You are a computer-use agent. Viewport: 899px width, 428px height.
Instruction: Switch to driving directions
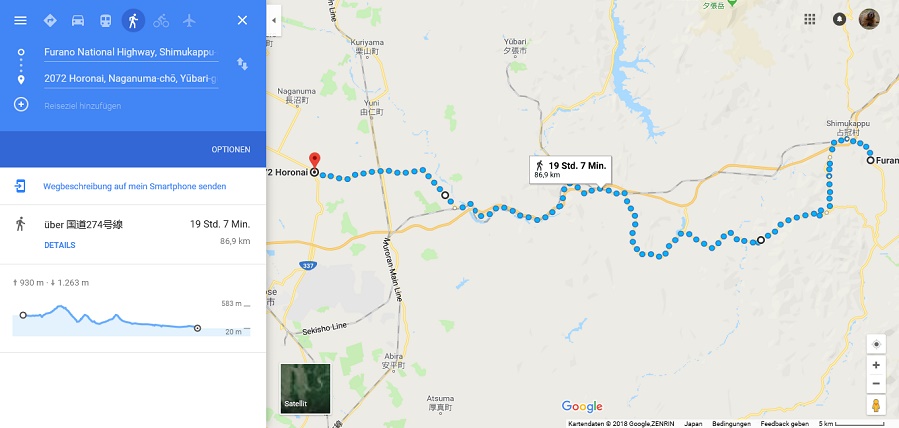[x=77, y=20]
